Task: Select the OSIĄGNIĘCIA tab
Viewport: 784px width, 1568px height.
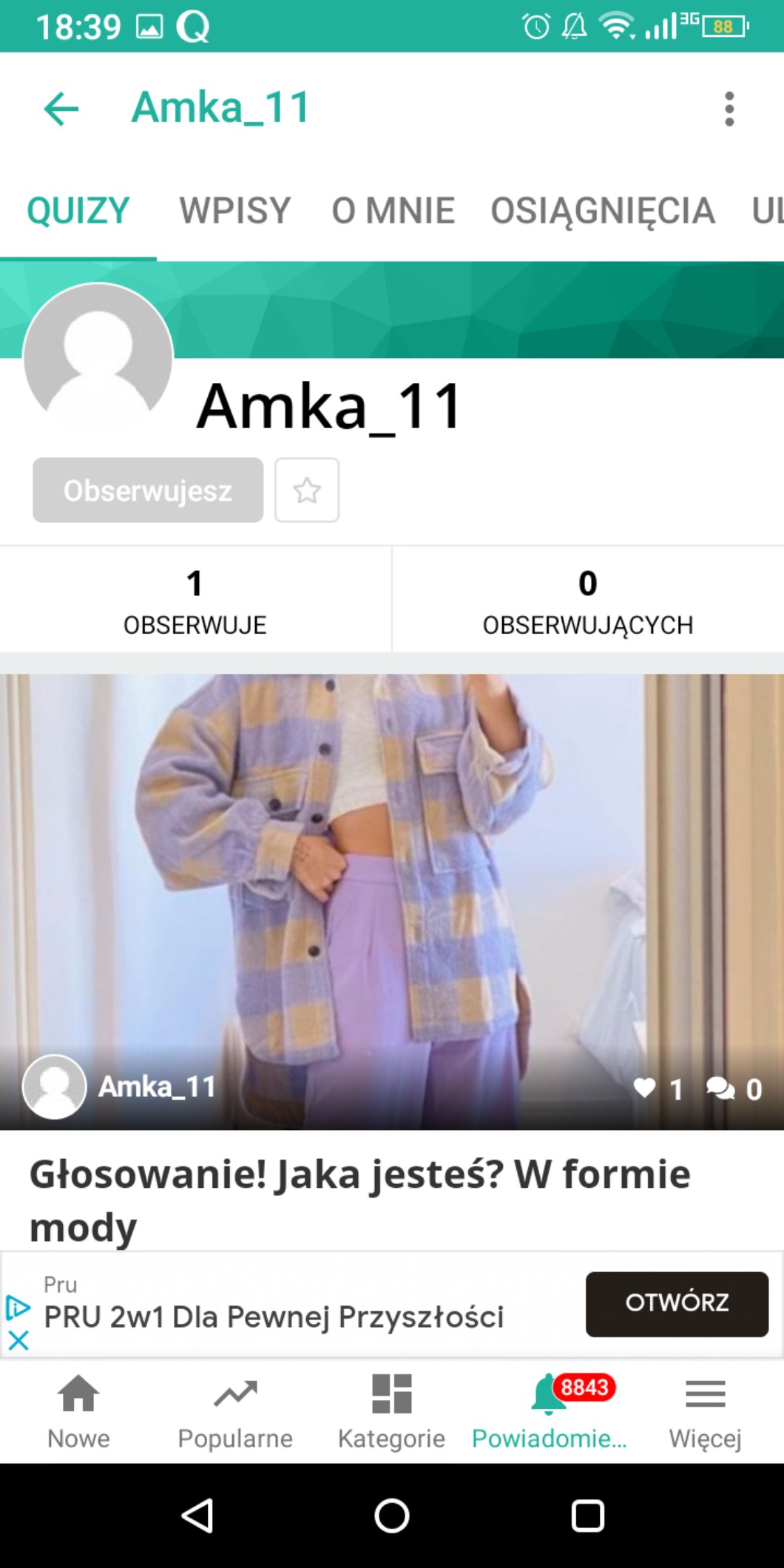Action: tap(603, 211)
